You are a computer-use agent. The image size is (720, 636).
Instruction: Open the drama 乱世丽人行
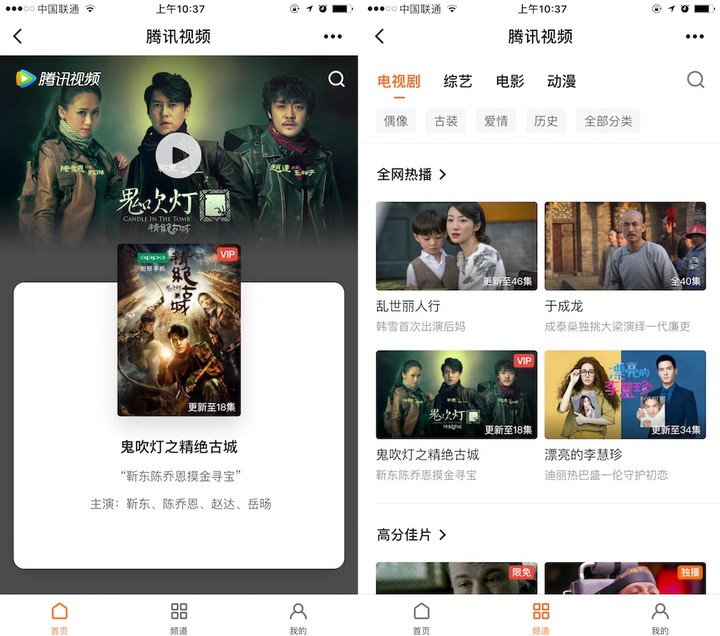456,246
